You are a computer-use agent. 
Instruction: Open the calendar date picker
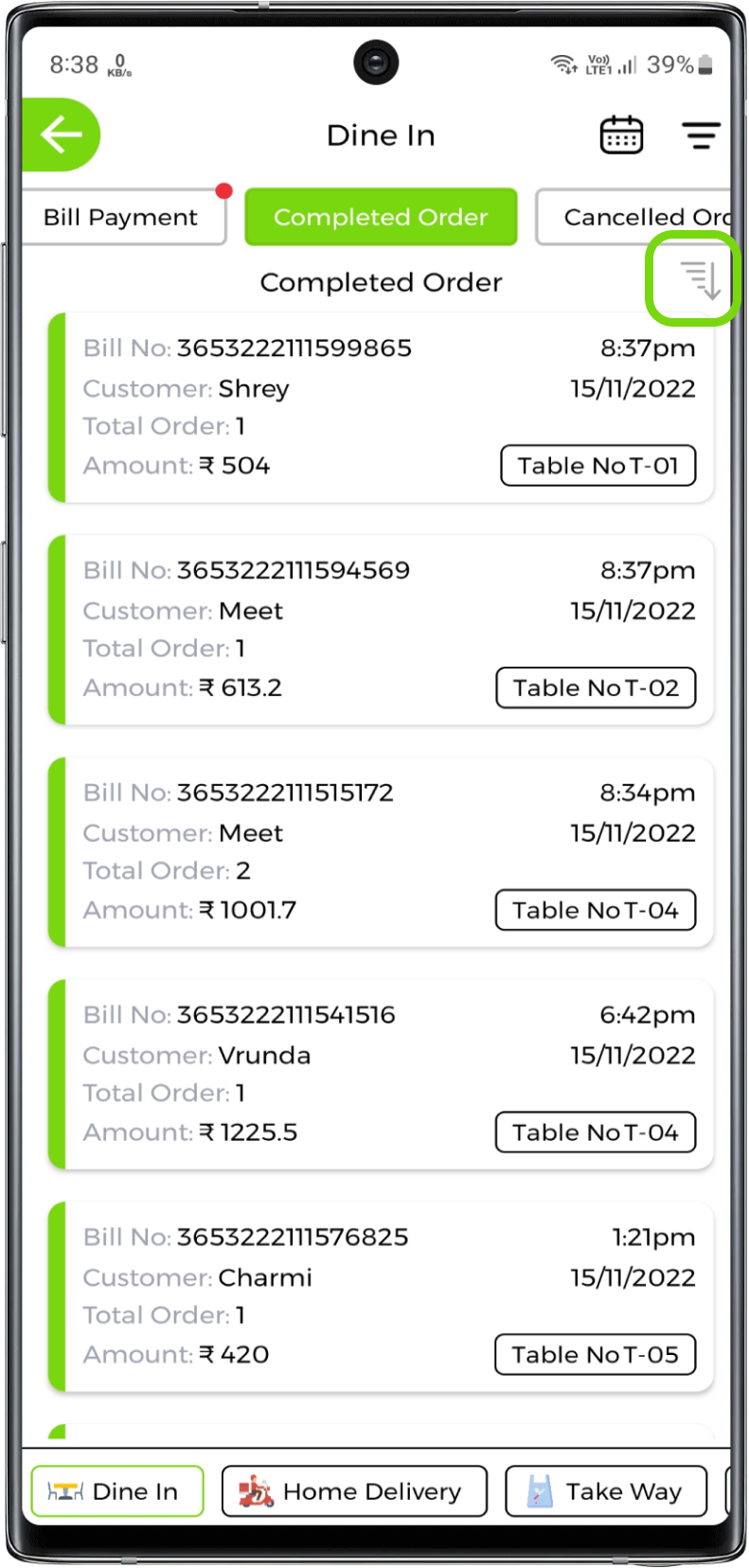pyautogui.click(x=621, y=135)
